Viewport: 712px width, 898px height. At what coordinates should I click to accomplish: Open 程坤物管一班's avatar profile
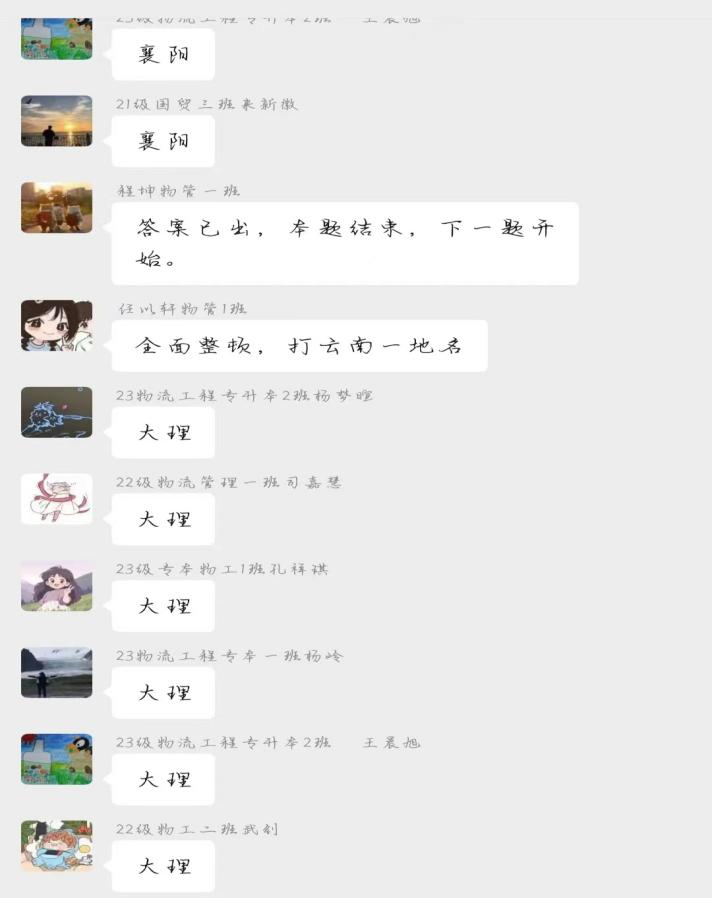(x=56, y=207)
